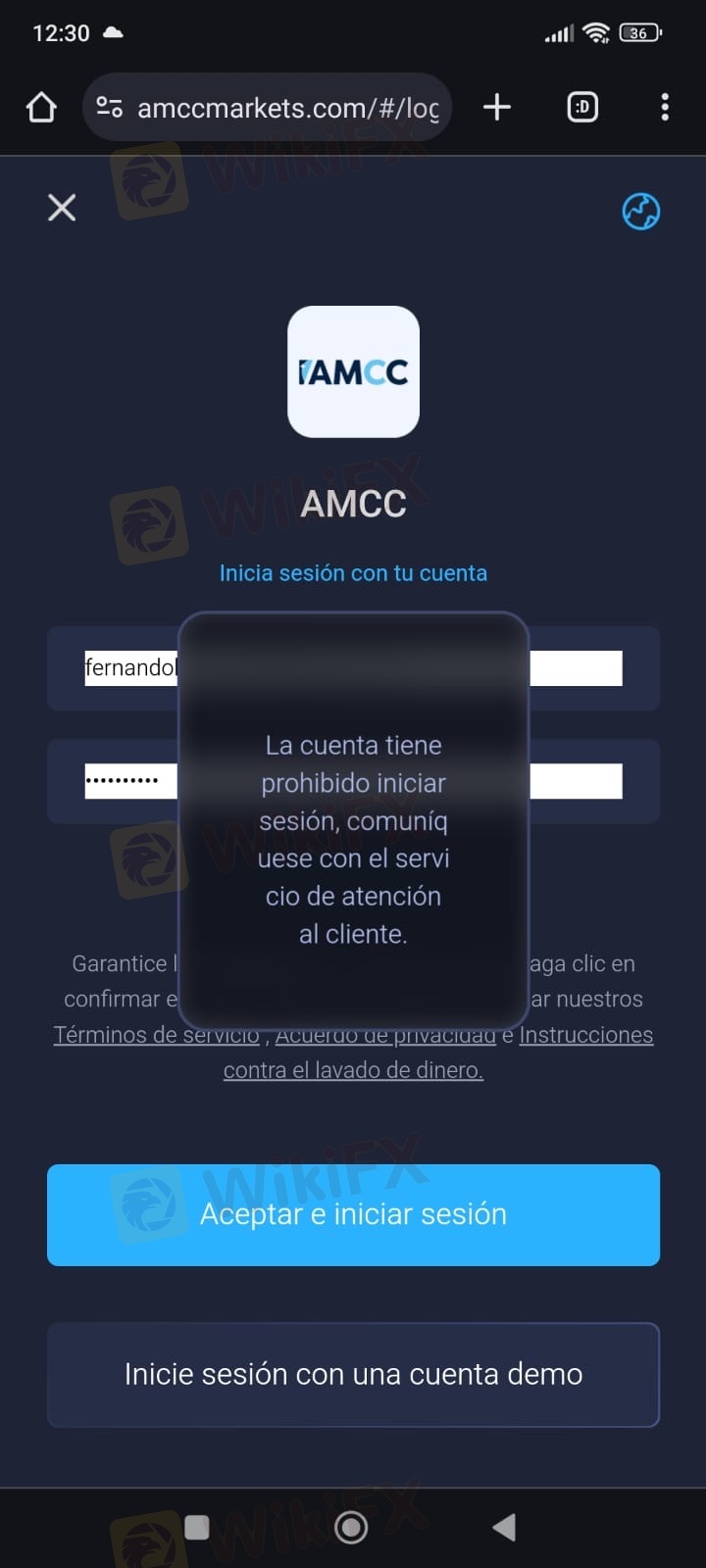The width and height of the screenshot is (706, 1568).
Task: Open 'Instrucciones contra el lavado de dinero' link
Action: click(585, 1036)
